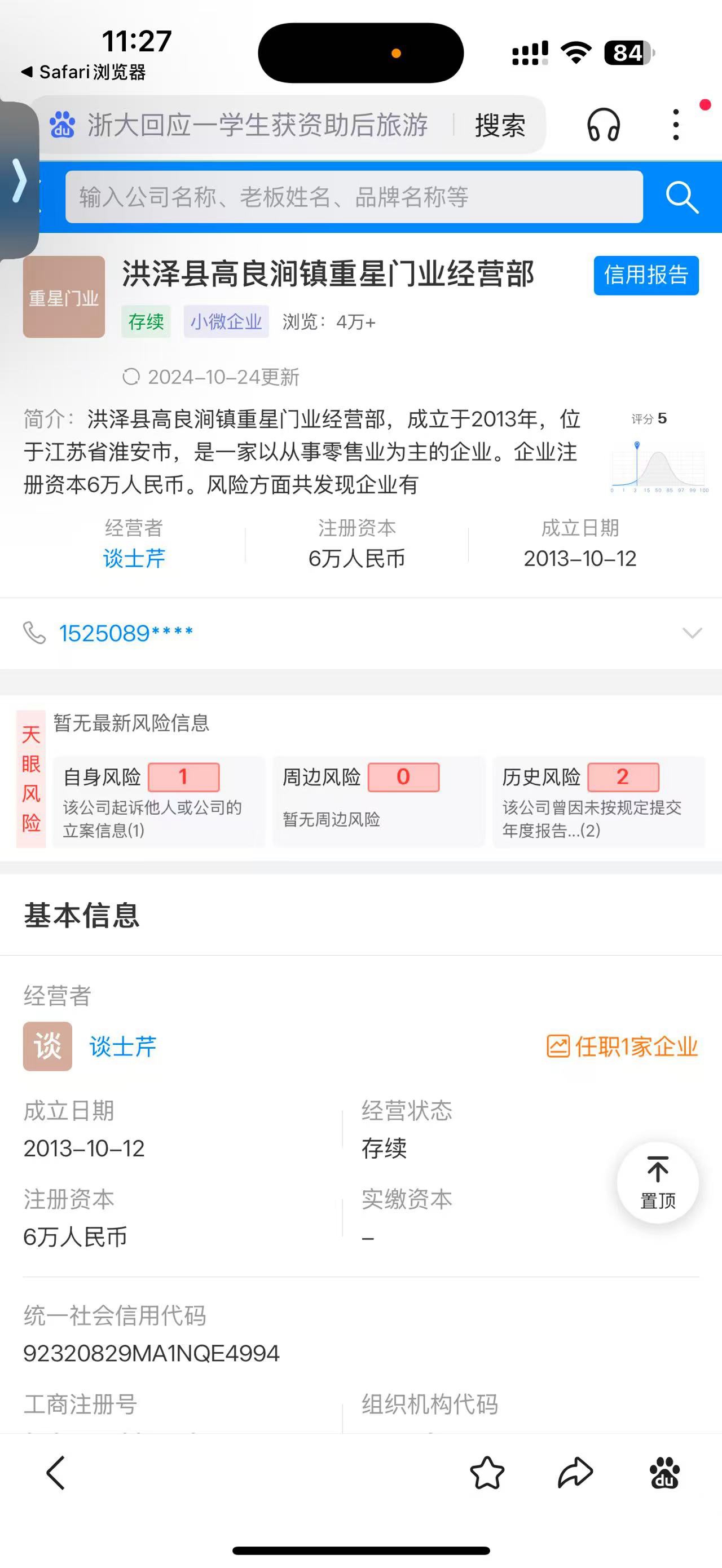This screenshot has width=722, height=1568.
Task: Open the Baidu paw home icon
Action: (x=664, y=1473)
